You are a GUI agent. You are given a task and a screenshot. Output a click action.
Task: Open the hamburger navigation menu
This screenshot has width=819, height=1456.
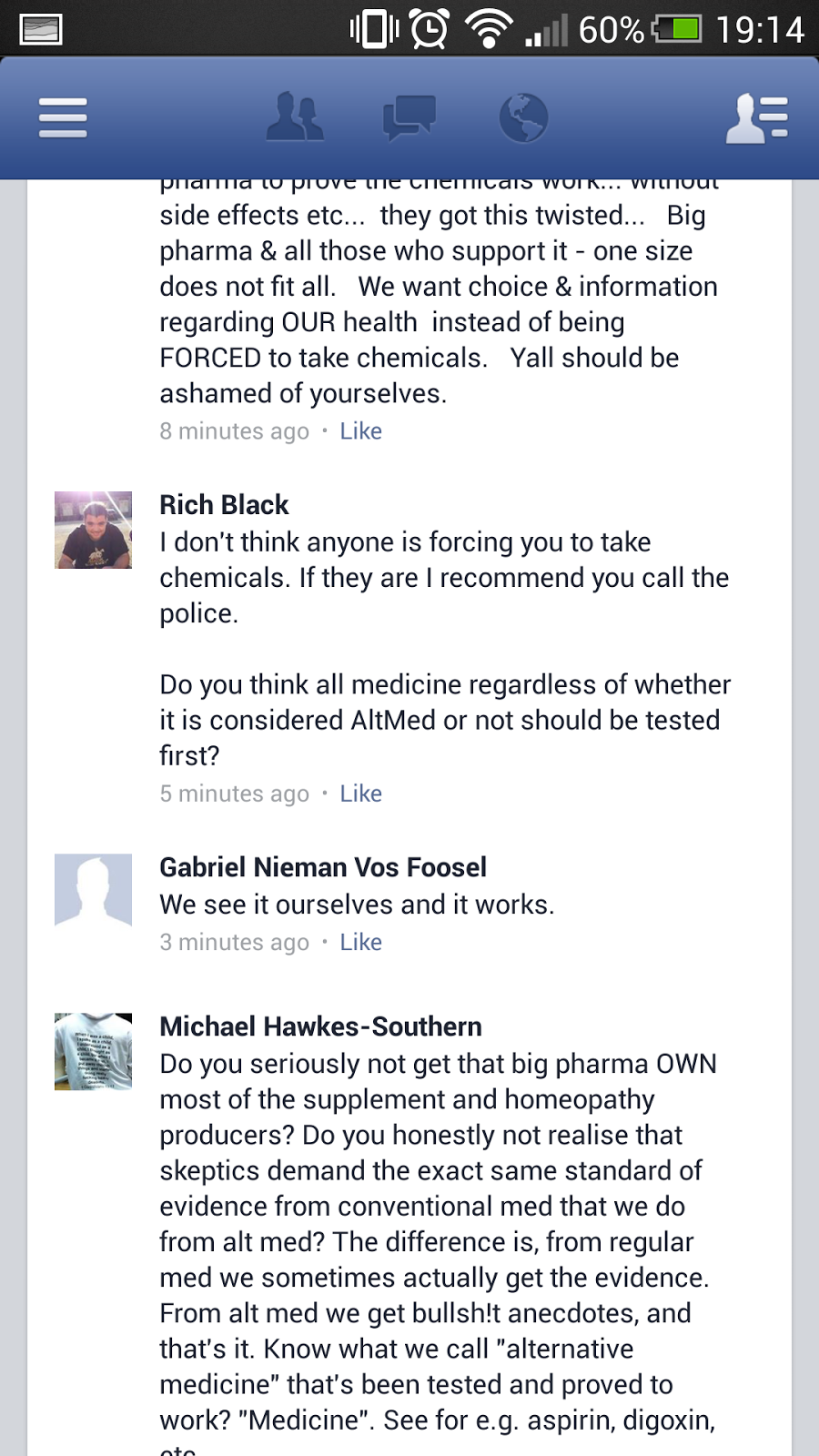tap(63, 118)
